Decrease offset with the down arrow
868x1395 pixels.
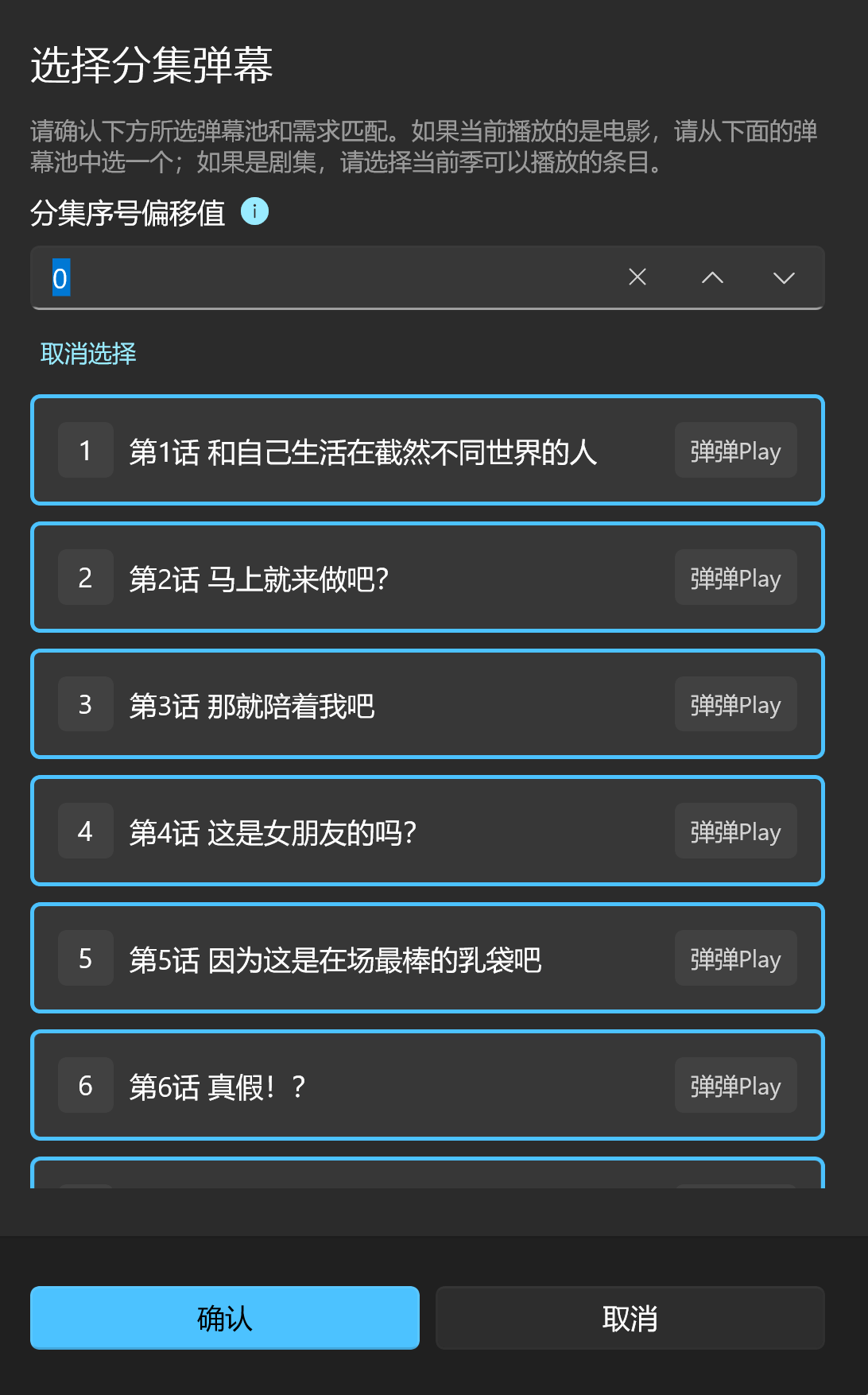[x=784, y=277]
